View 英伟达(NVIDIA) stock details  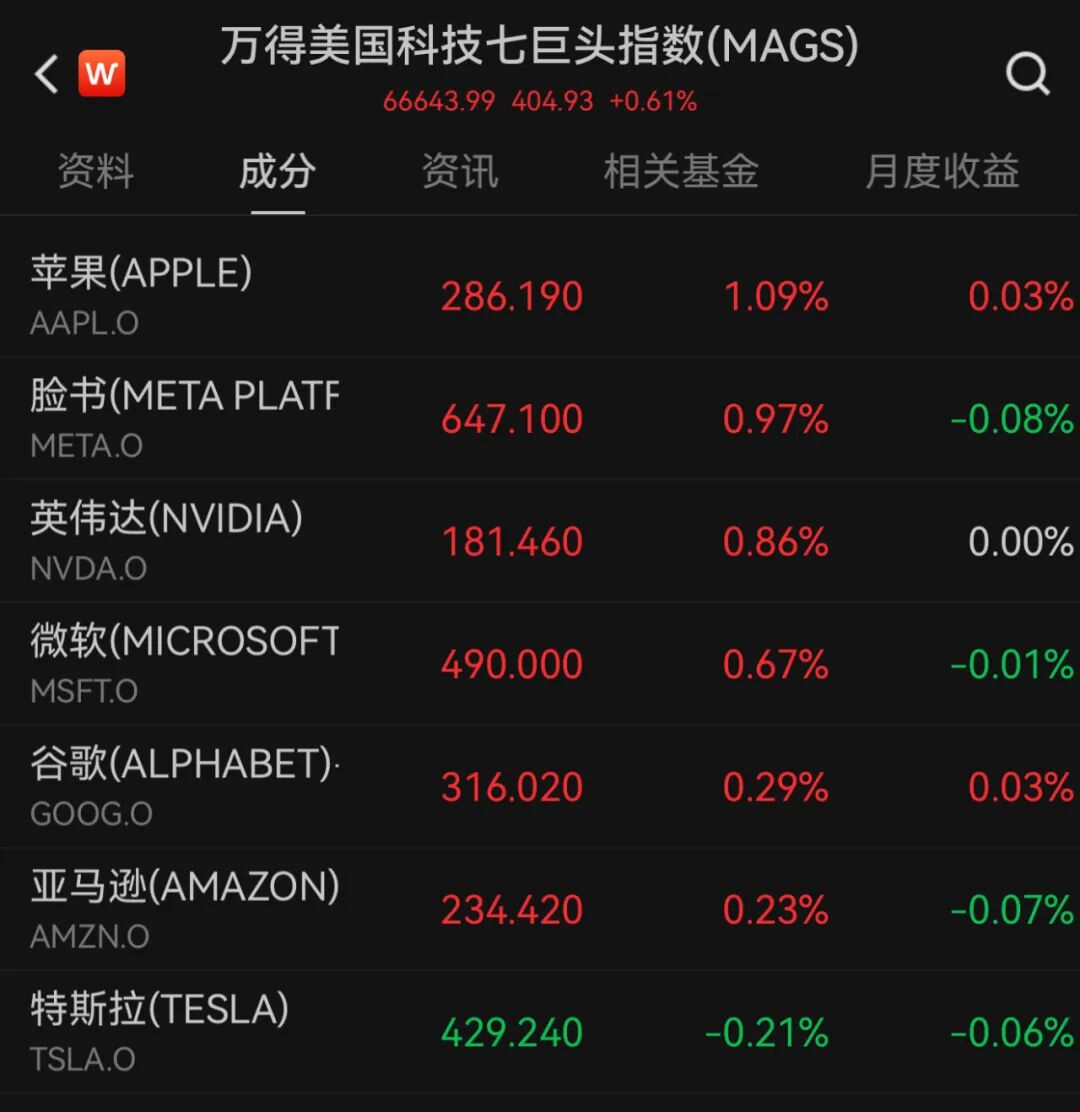[x=540, y=541]
